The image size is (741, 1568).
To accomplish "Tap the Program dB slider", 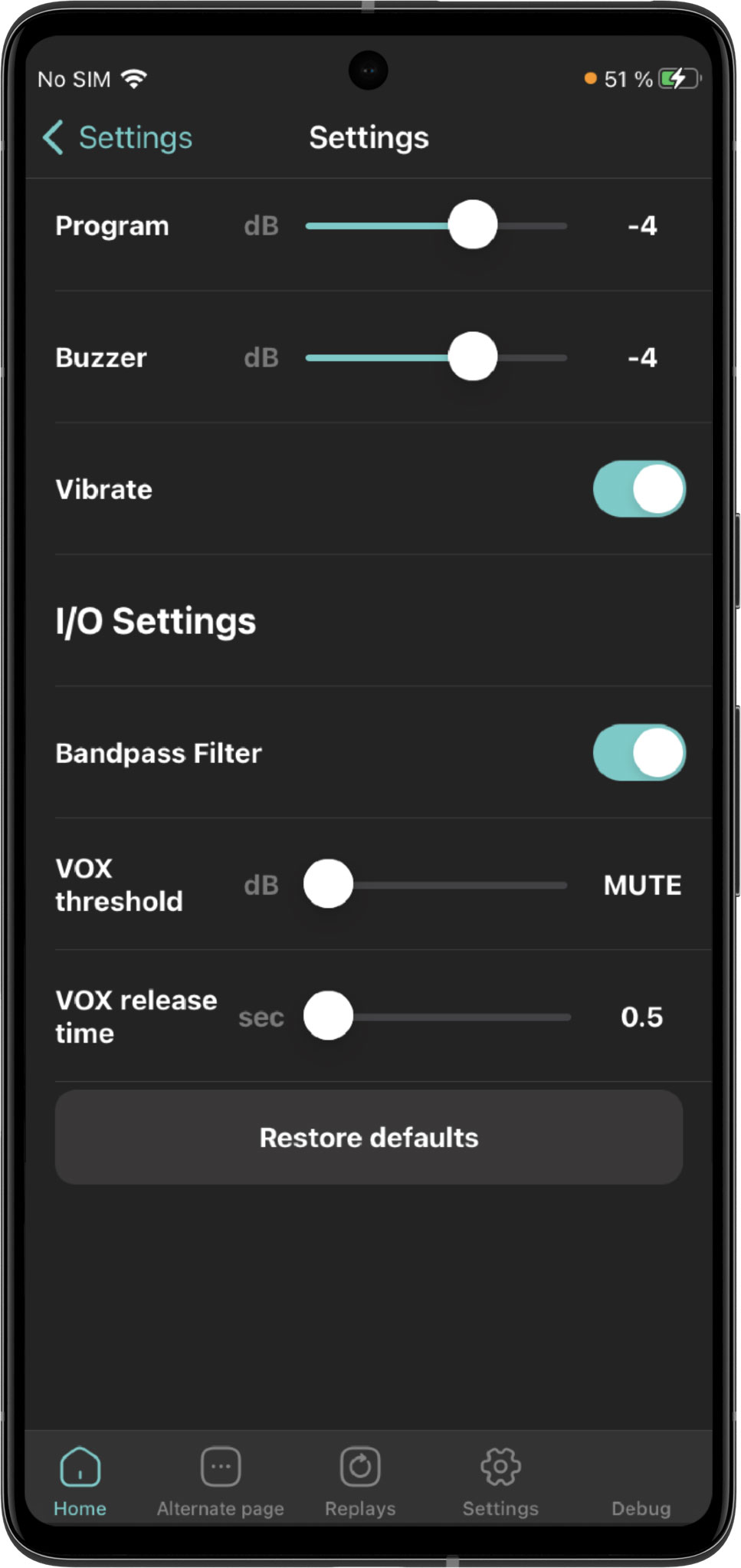I will pyautogui.click(x=436, y=225).
